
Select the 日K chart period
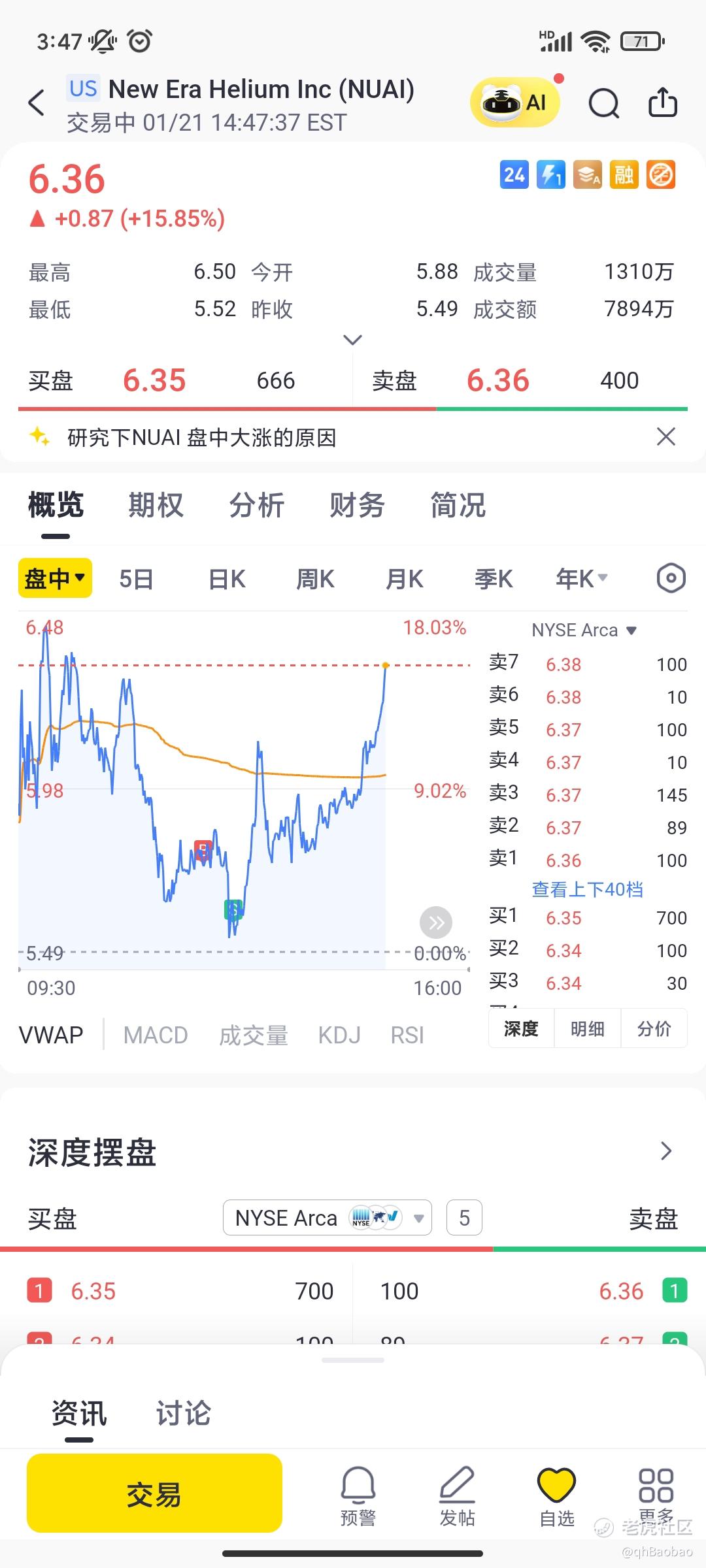(x=226, y=579)
